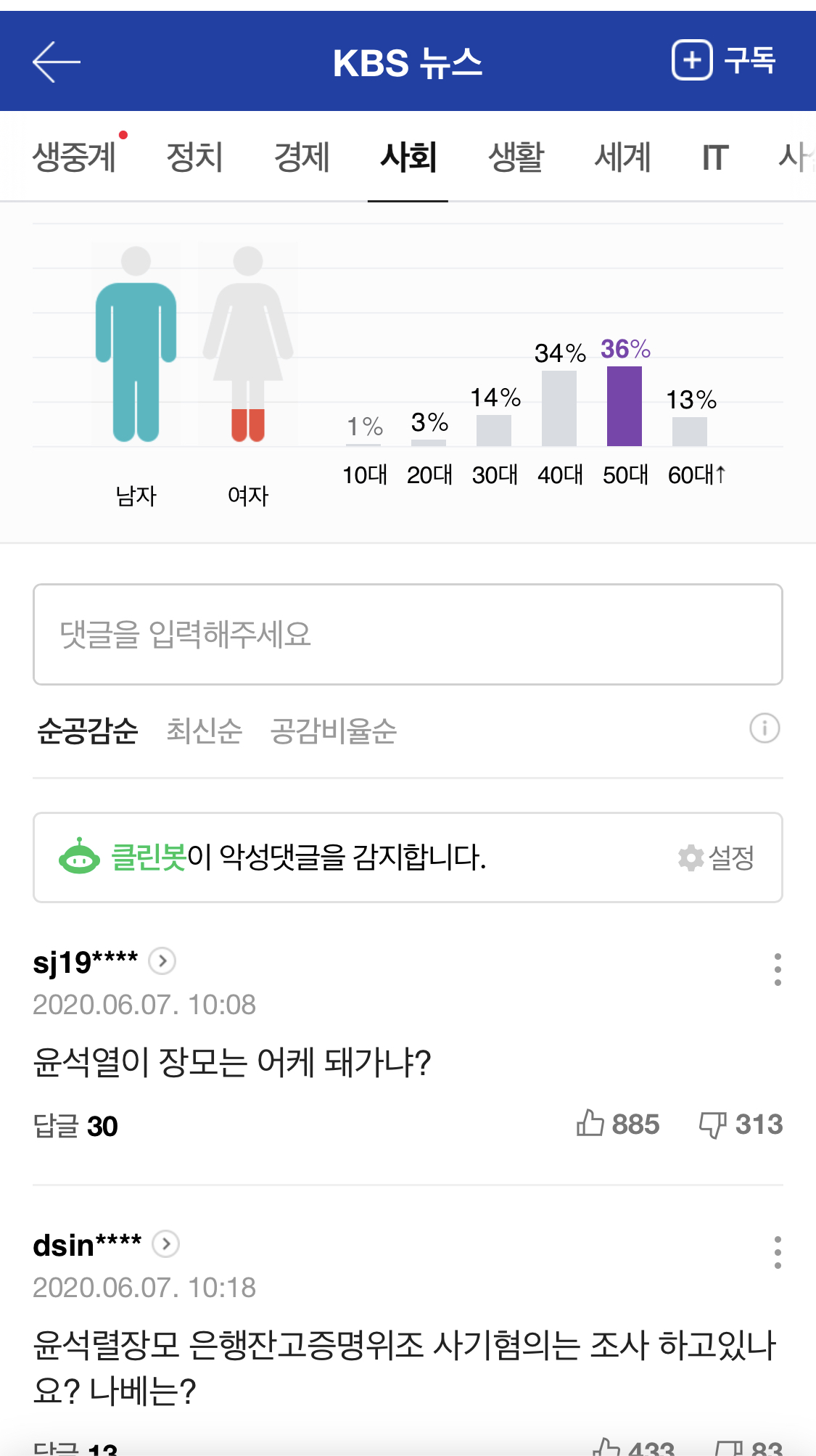Image resolution: width=816 pixels, height=1456 pixels.
Task: Subscribe to KBS 뉴스 with 구독 button
Action: [723, 60]
